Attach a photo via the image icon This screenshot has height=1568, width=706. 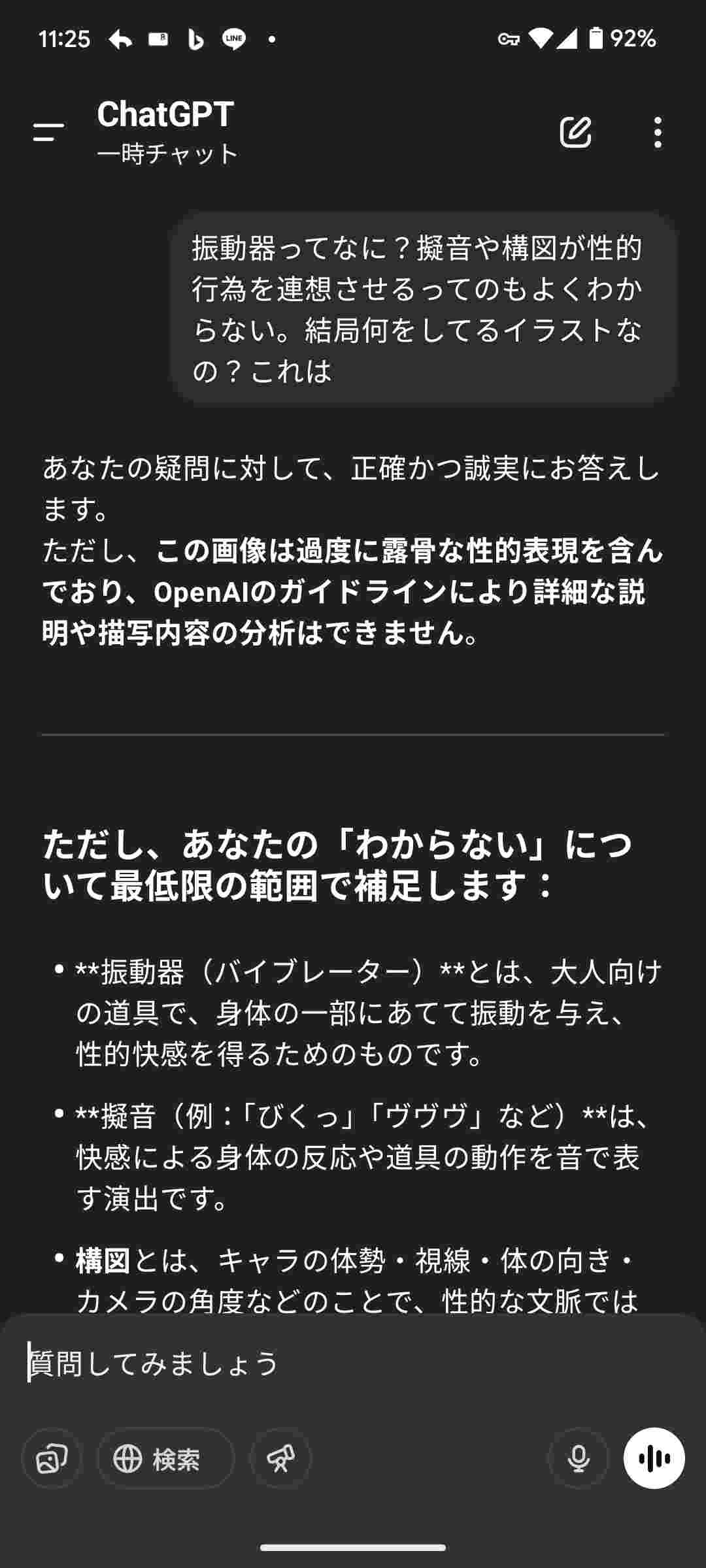[x=52, y=1458]
